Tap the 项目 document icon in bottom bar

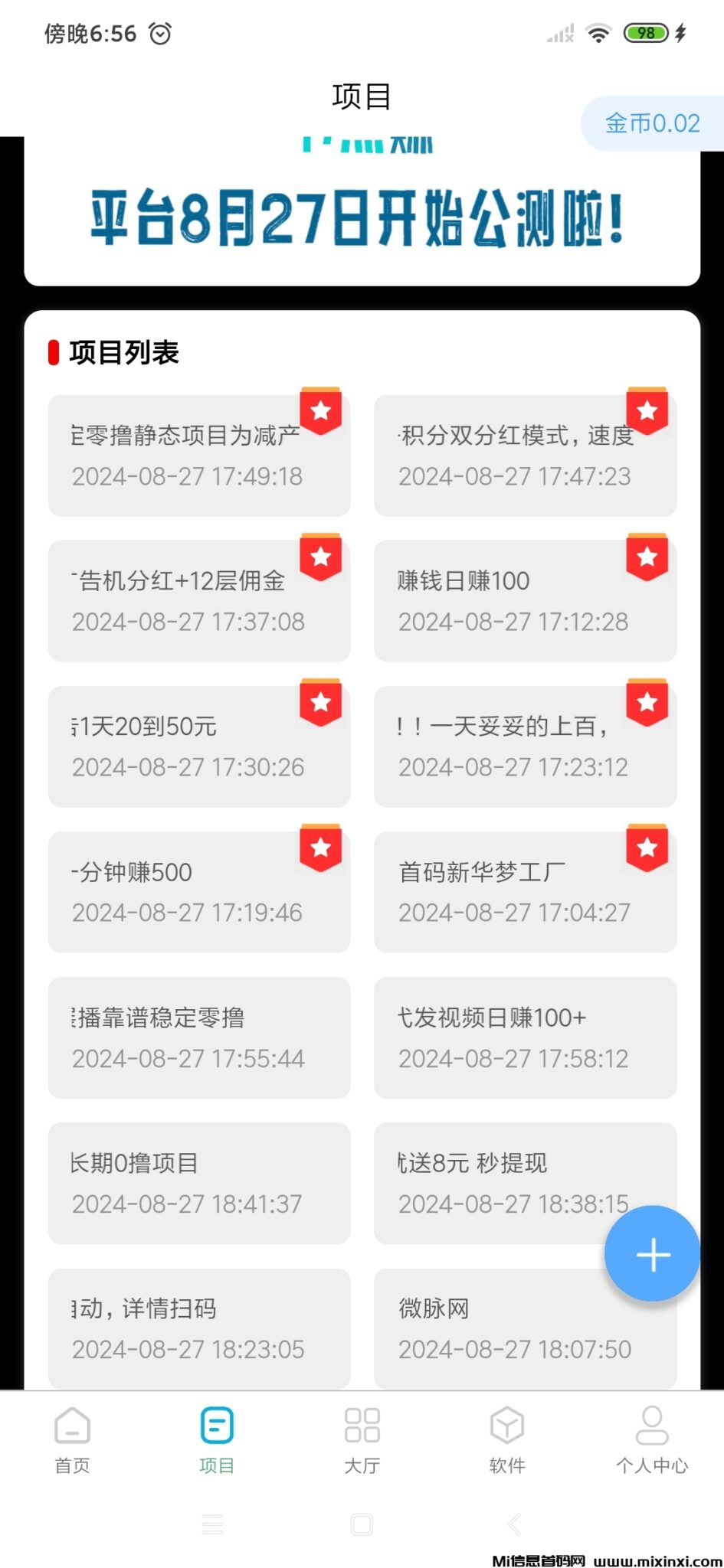tap(217, 1426)
